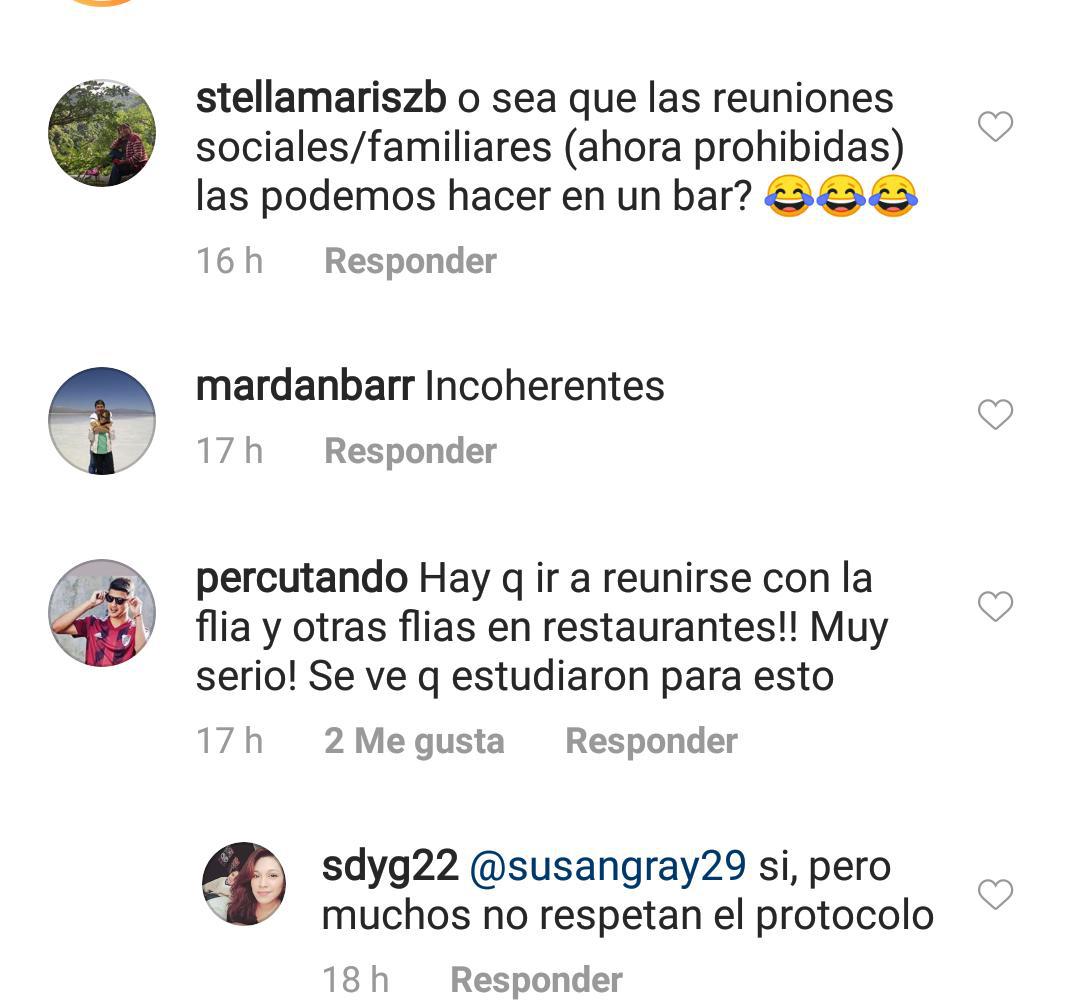
Task: Like sdyg22's reply
Action: [995, 894]
